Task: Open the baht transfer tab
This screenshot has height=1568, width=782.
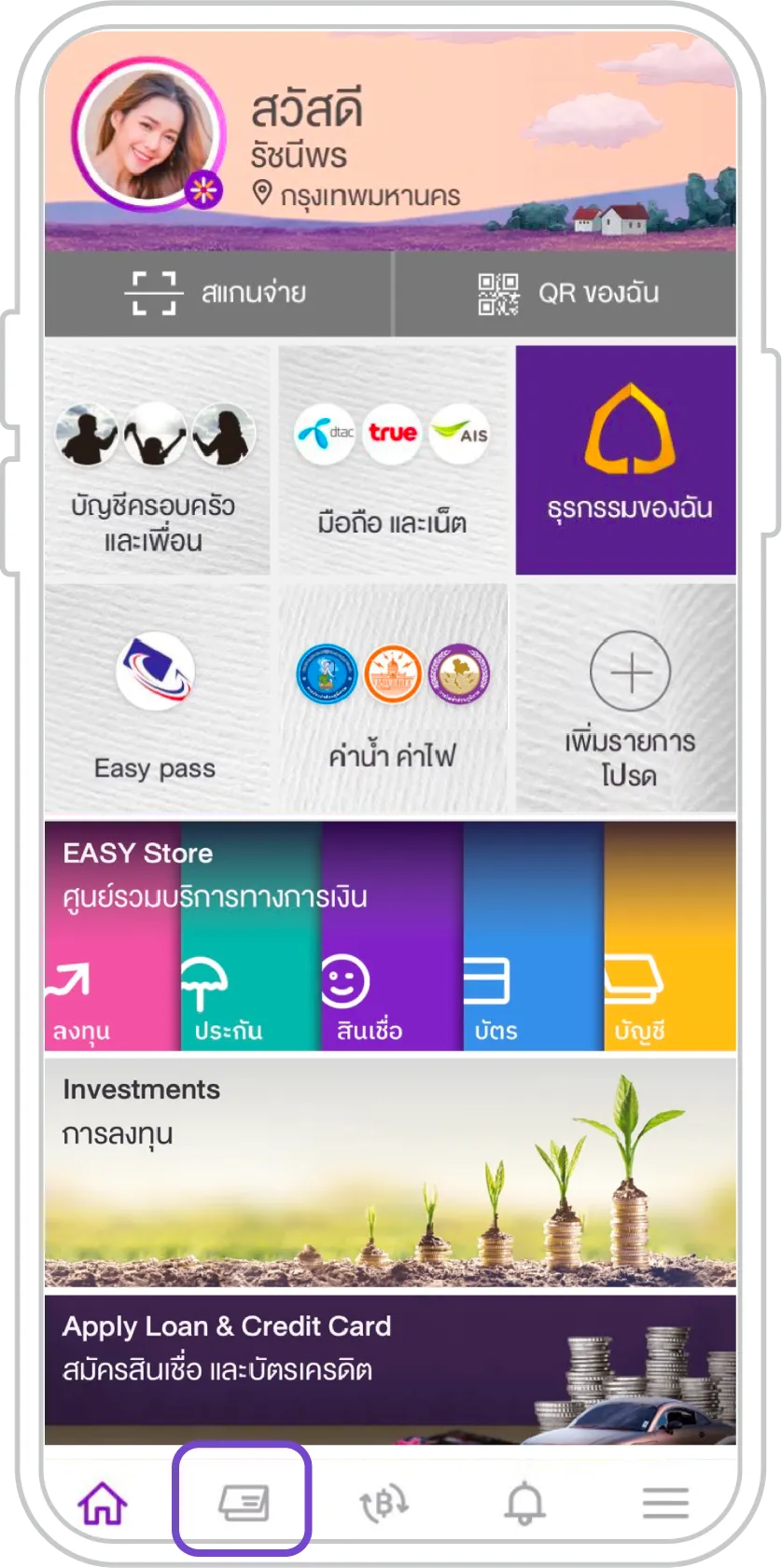Action: 384,1503
